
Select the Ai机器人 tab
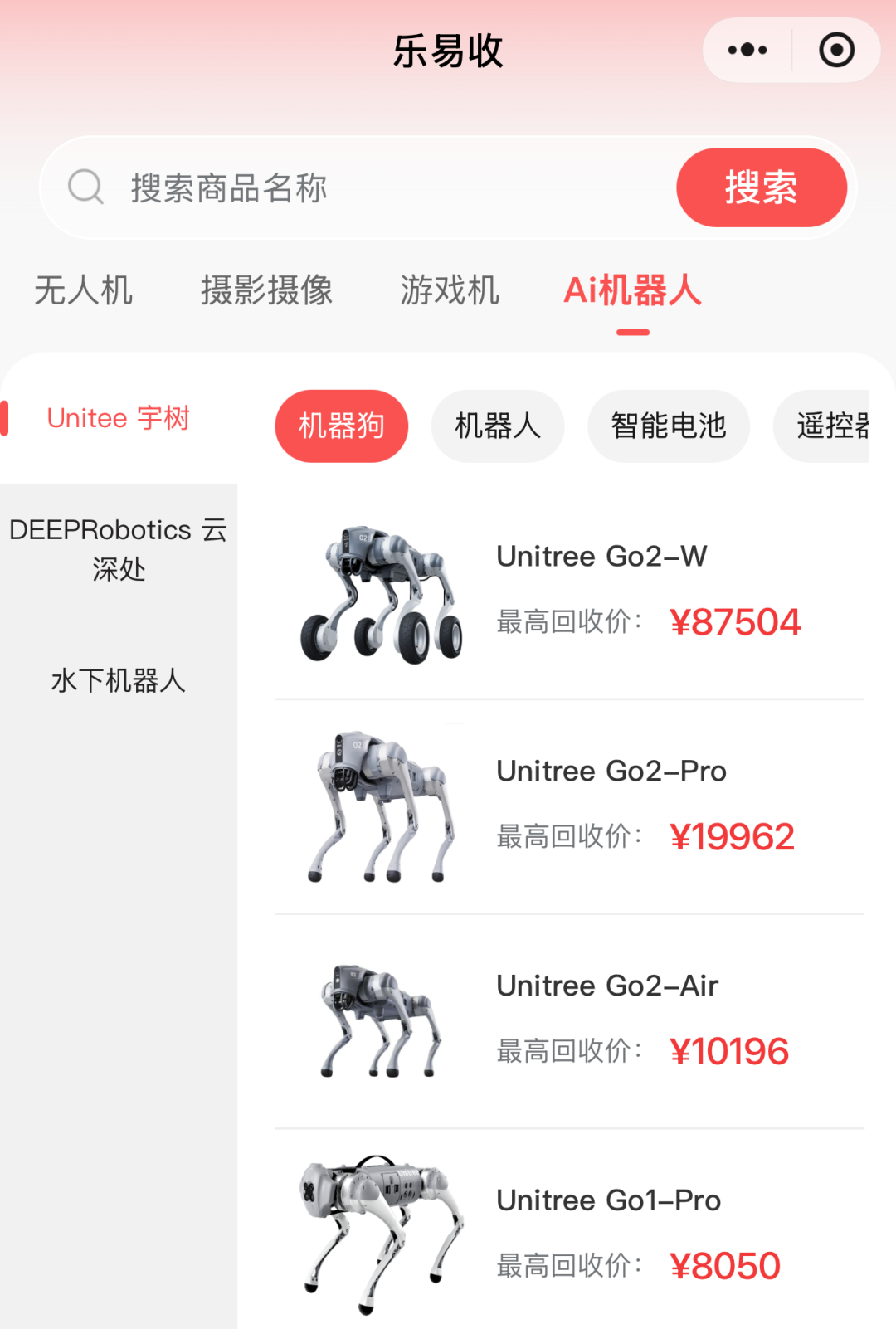coord(632,290)
